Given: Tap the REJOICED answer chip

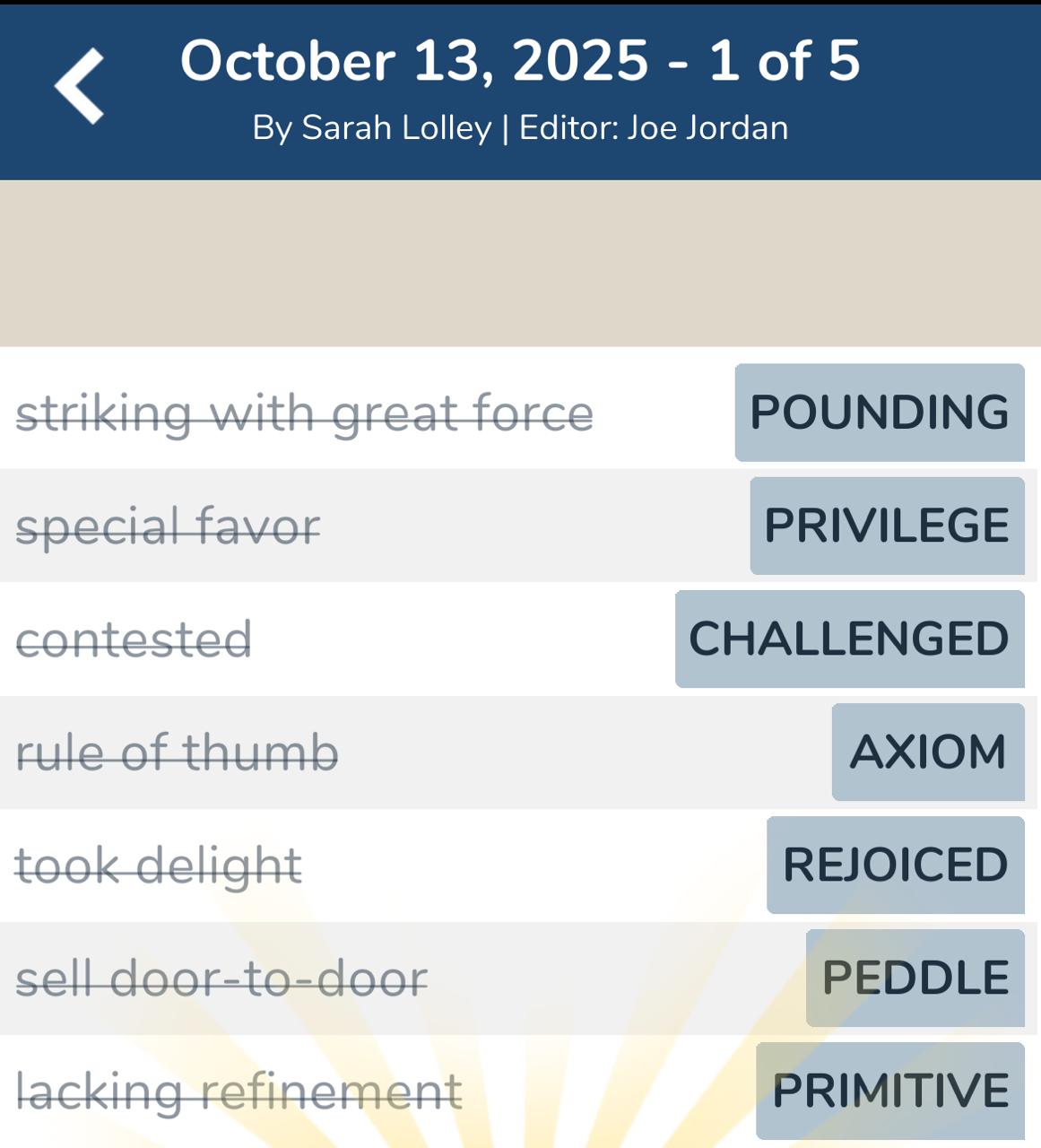Looking at the screenshot, I should [x=895, y=865].
